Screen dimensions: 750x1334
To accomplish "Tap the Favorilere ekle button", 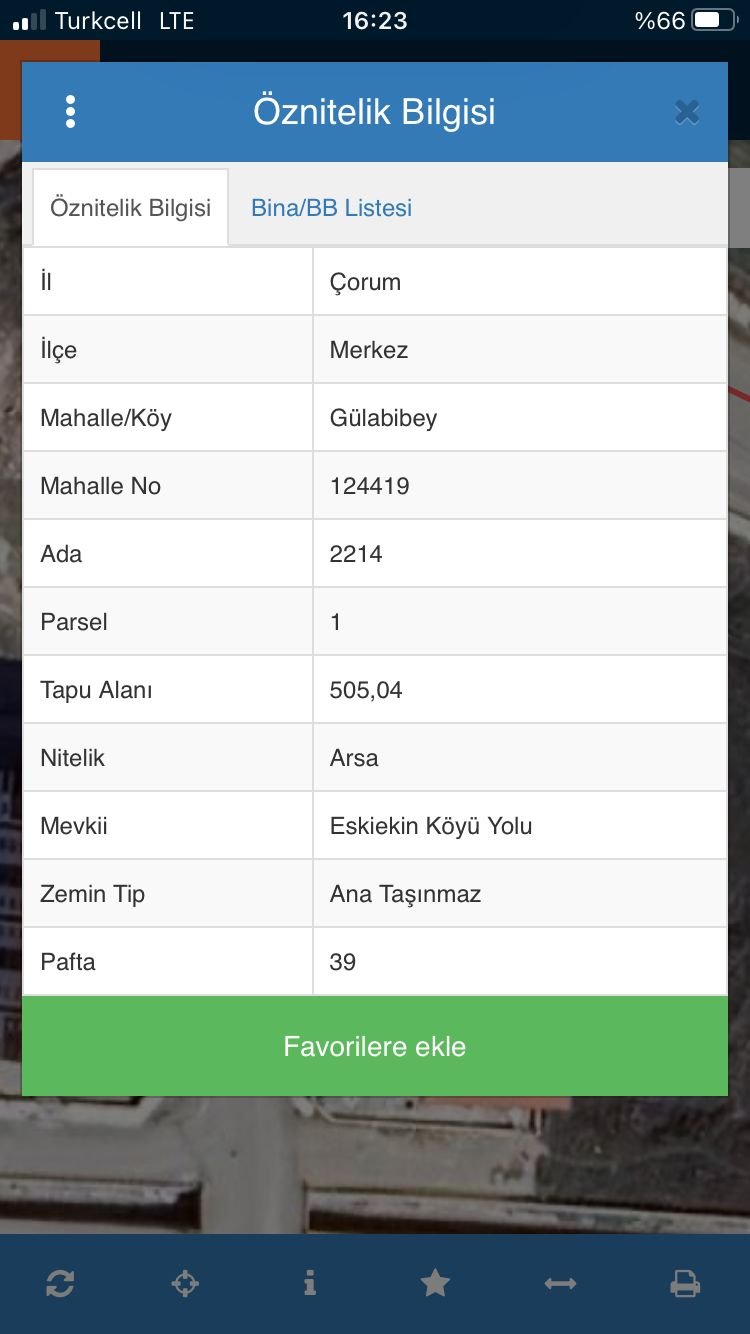I will coord(375,1046).
